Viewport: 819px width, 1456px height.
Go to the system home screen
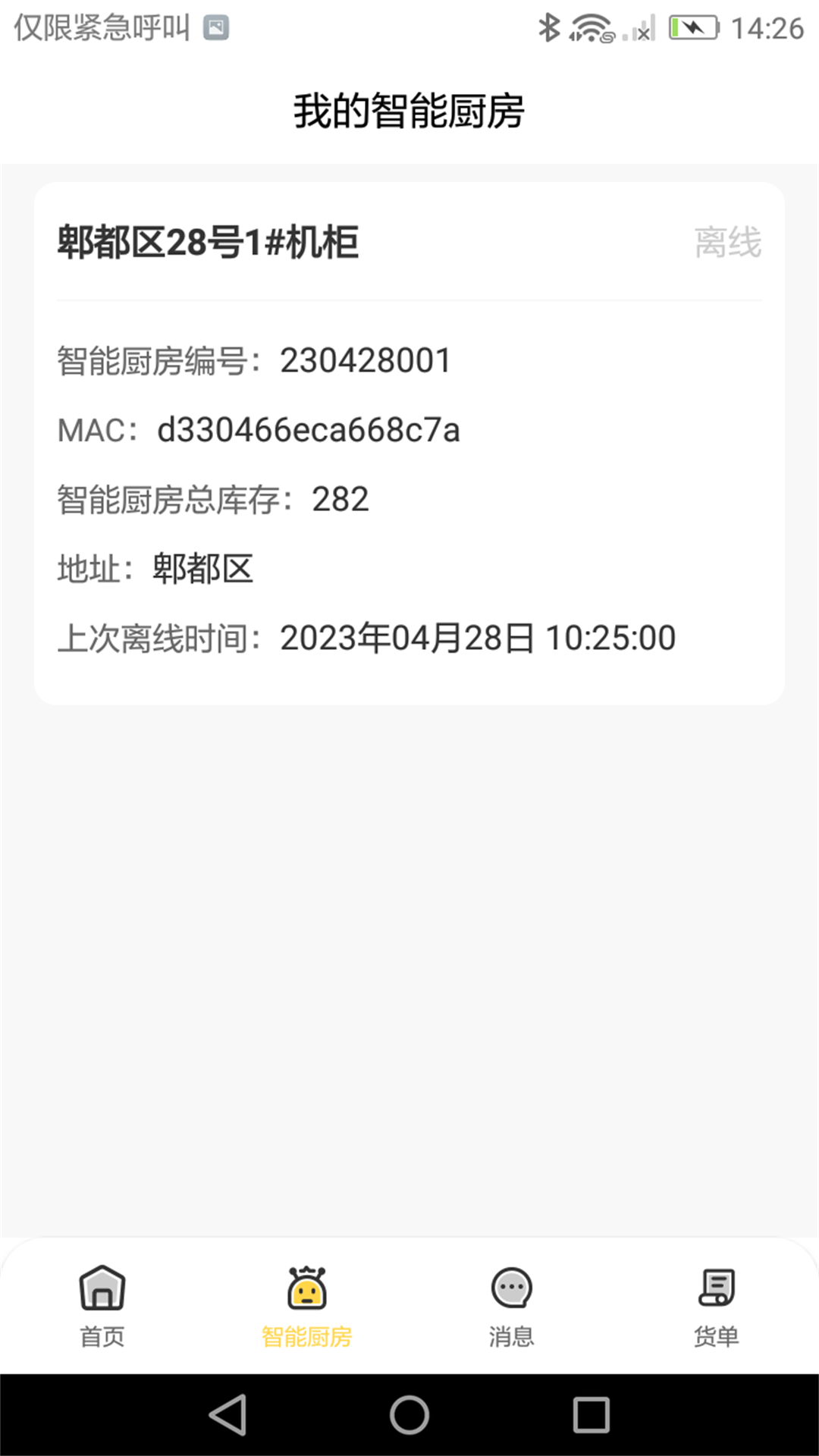pos(409,1415)
